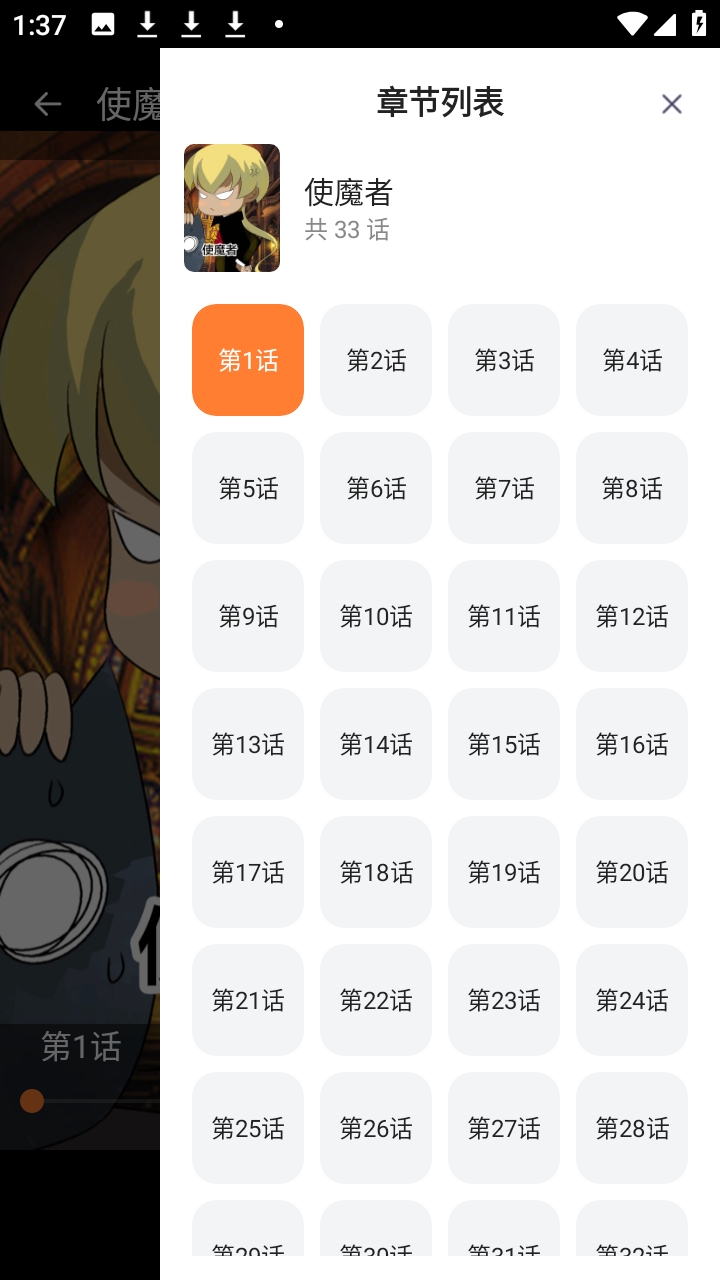Open chapter 第11话
720x1280 pixels.
click(504, 616)
